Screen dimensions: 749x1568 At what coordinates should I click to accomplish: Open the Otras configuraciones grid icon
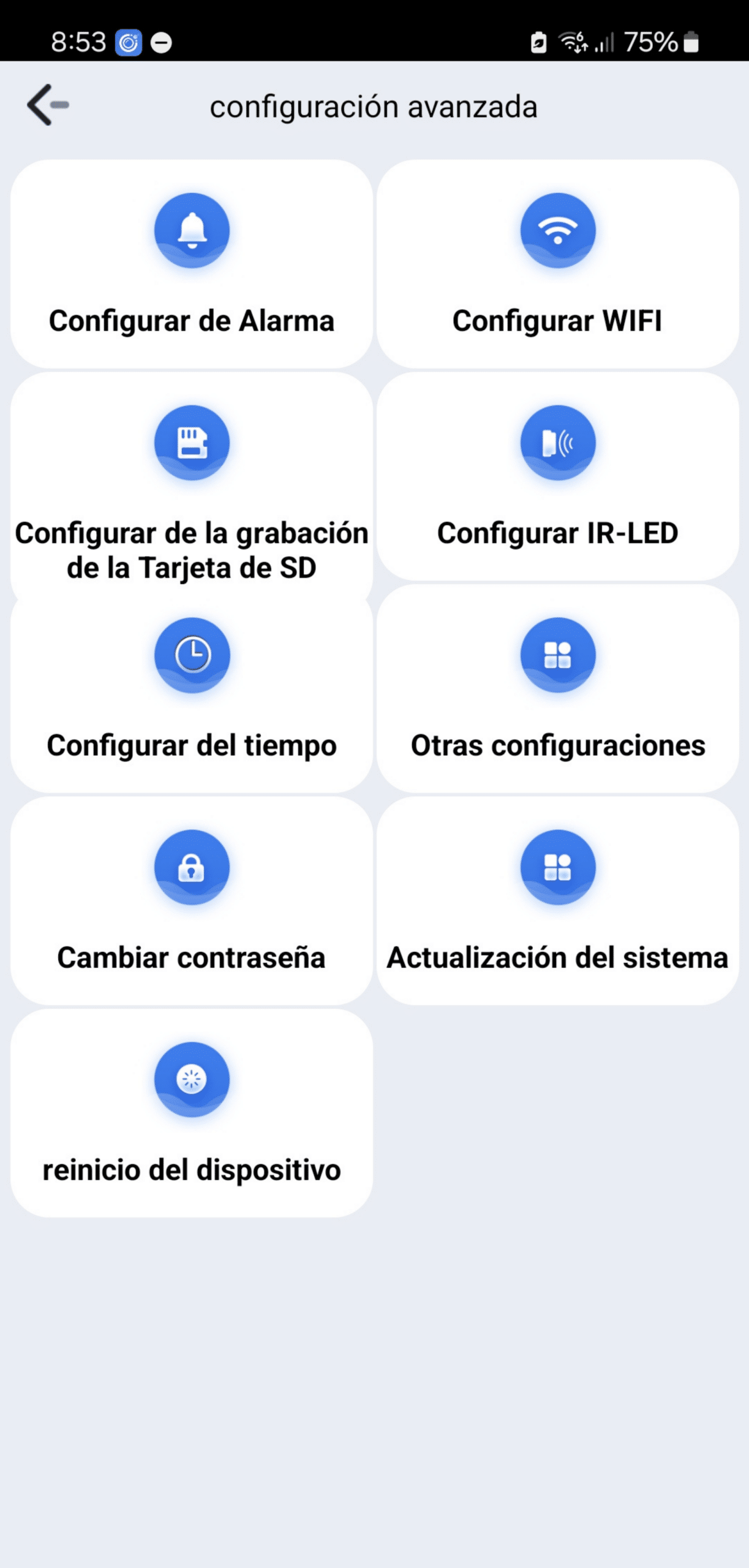pyautogui.click(x=558, y=654)
